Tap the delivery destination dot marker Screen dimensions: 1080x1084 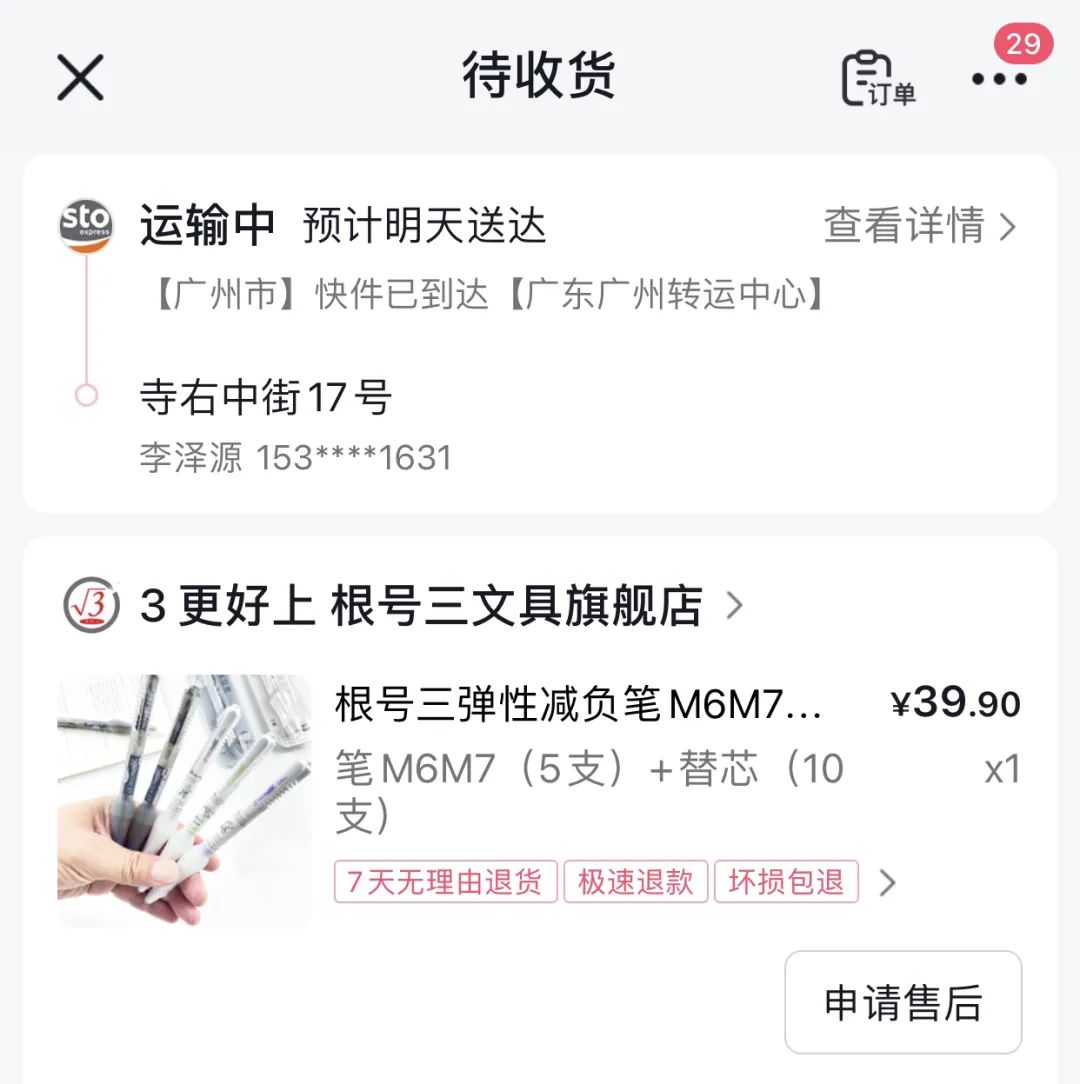pyautogui.click(x=85, y=394)
